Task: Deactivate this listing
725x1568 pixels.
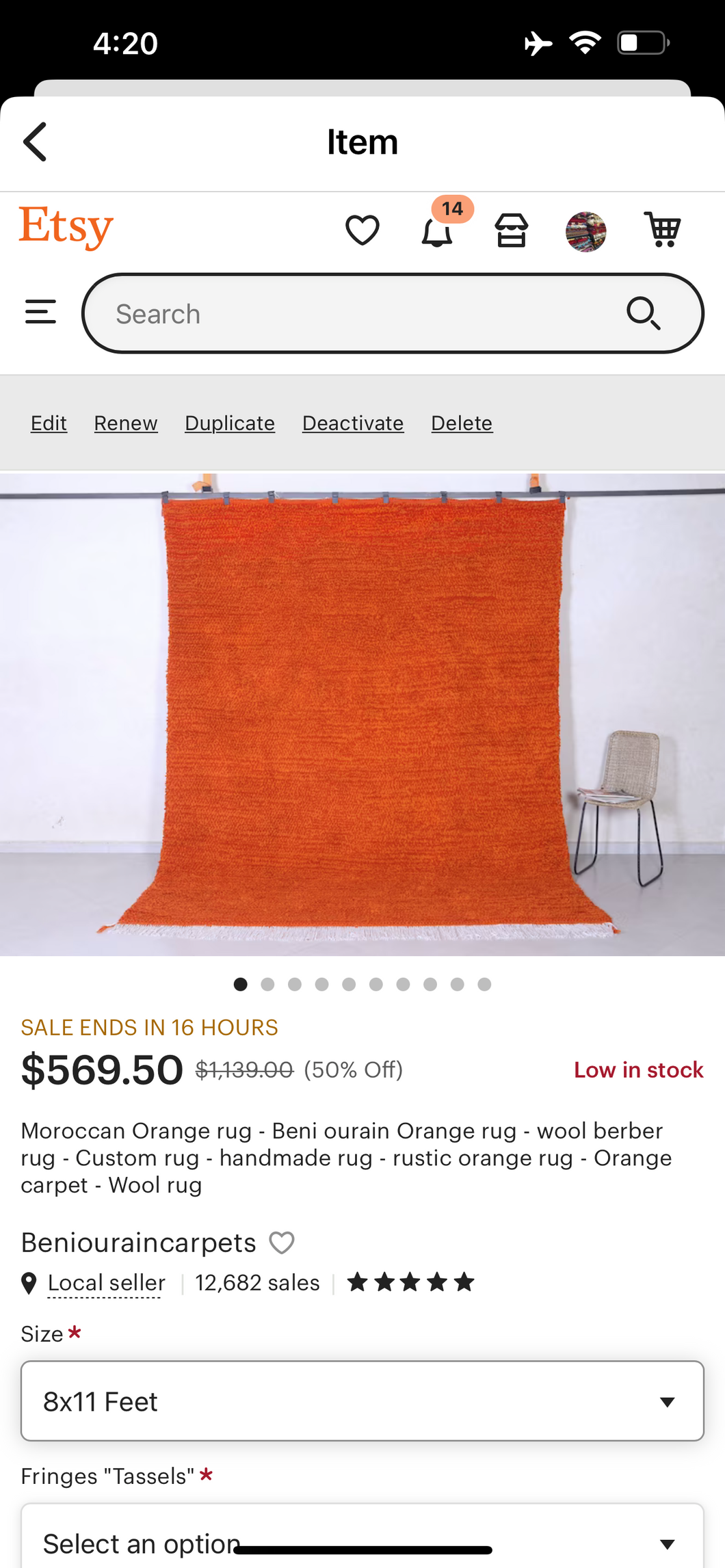Action: [353, 423]
